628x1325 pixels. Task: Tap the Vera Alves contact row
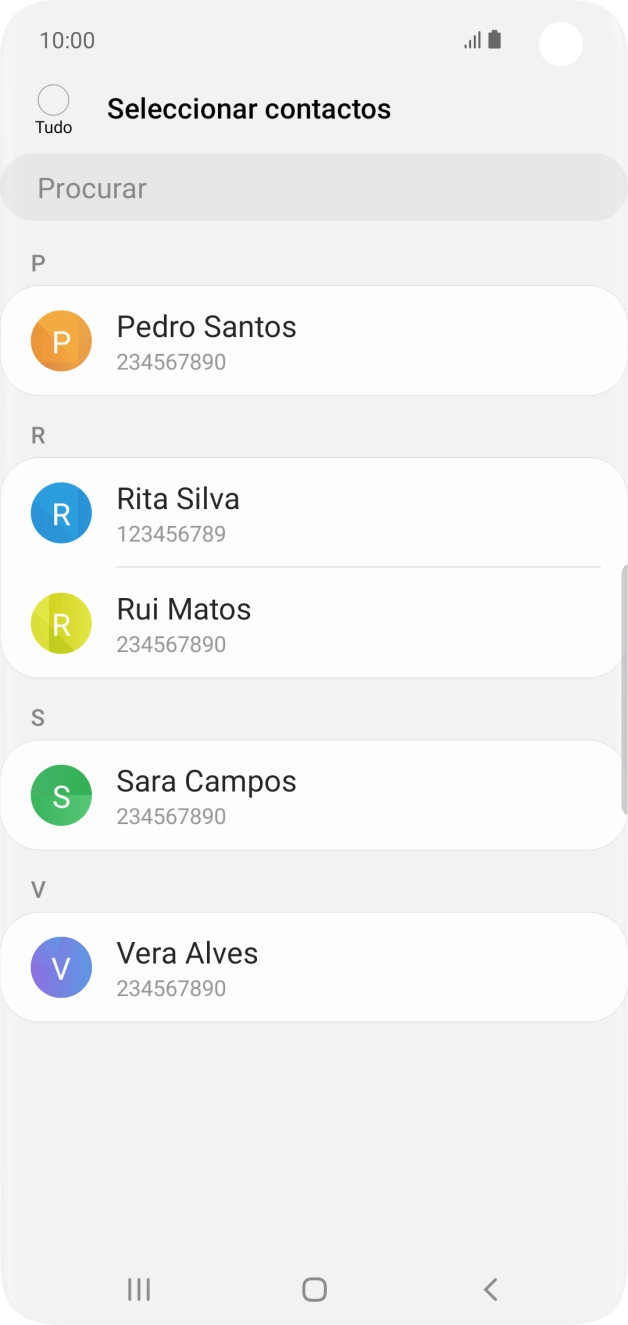point(313,967)
